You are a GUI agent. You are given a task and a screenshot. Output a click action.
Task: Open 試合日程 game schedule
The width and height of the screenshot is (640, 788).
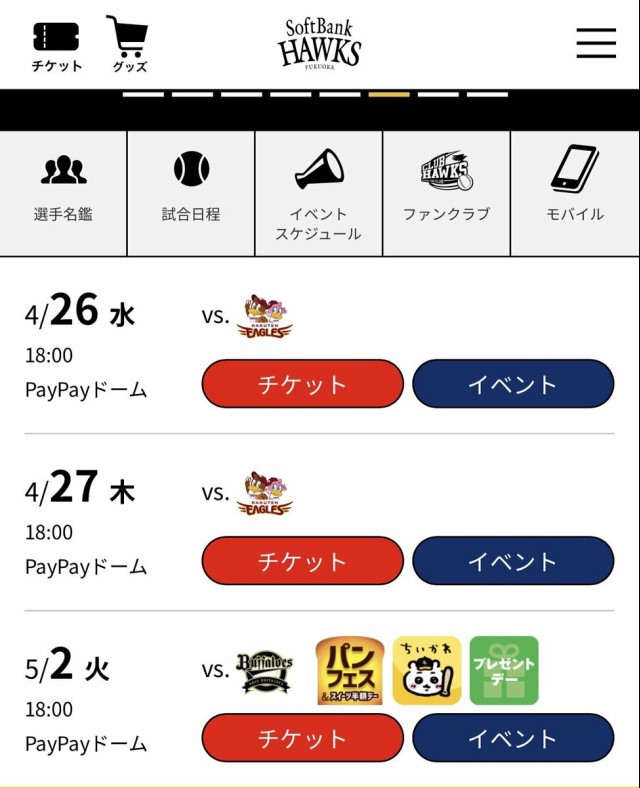(x=191, y=187)
